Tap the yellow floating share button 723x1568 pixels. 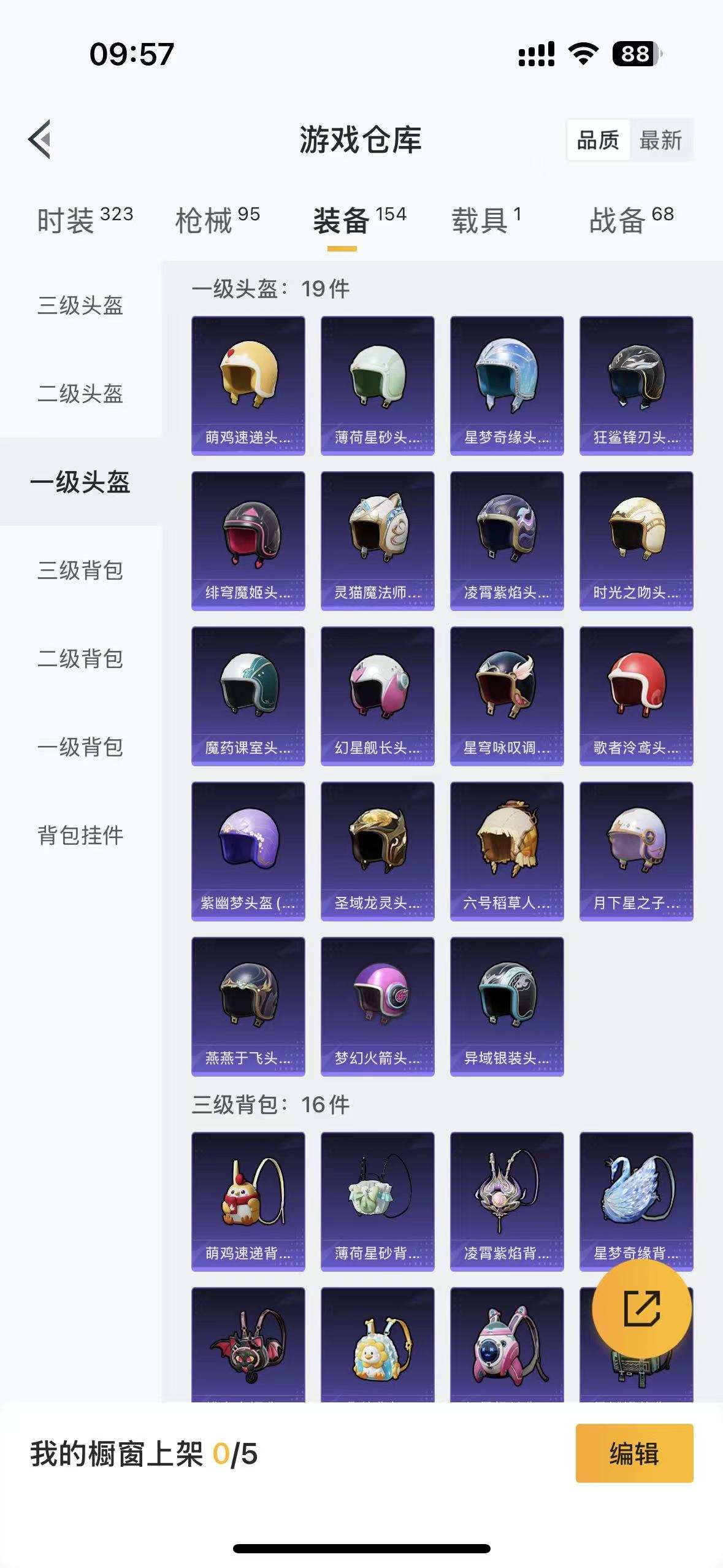[x=641, y=1309]
